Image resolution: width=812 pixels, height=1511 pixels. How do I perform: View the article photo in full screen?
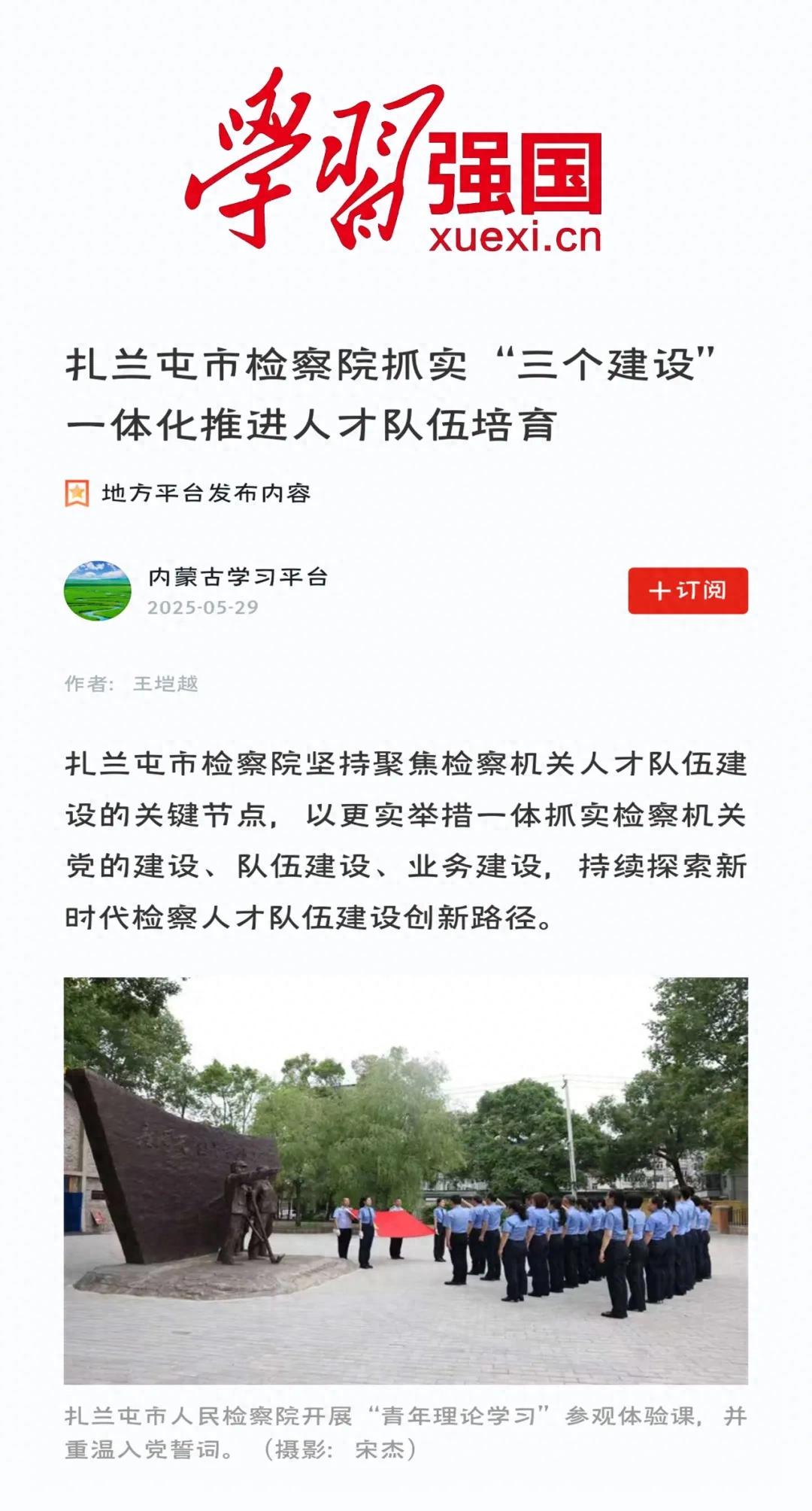tap(405, 1180)
